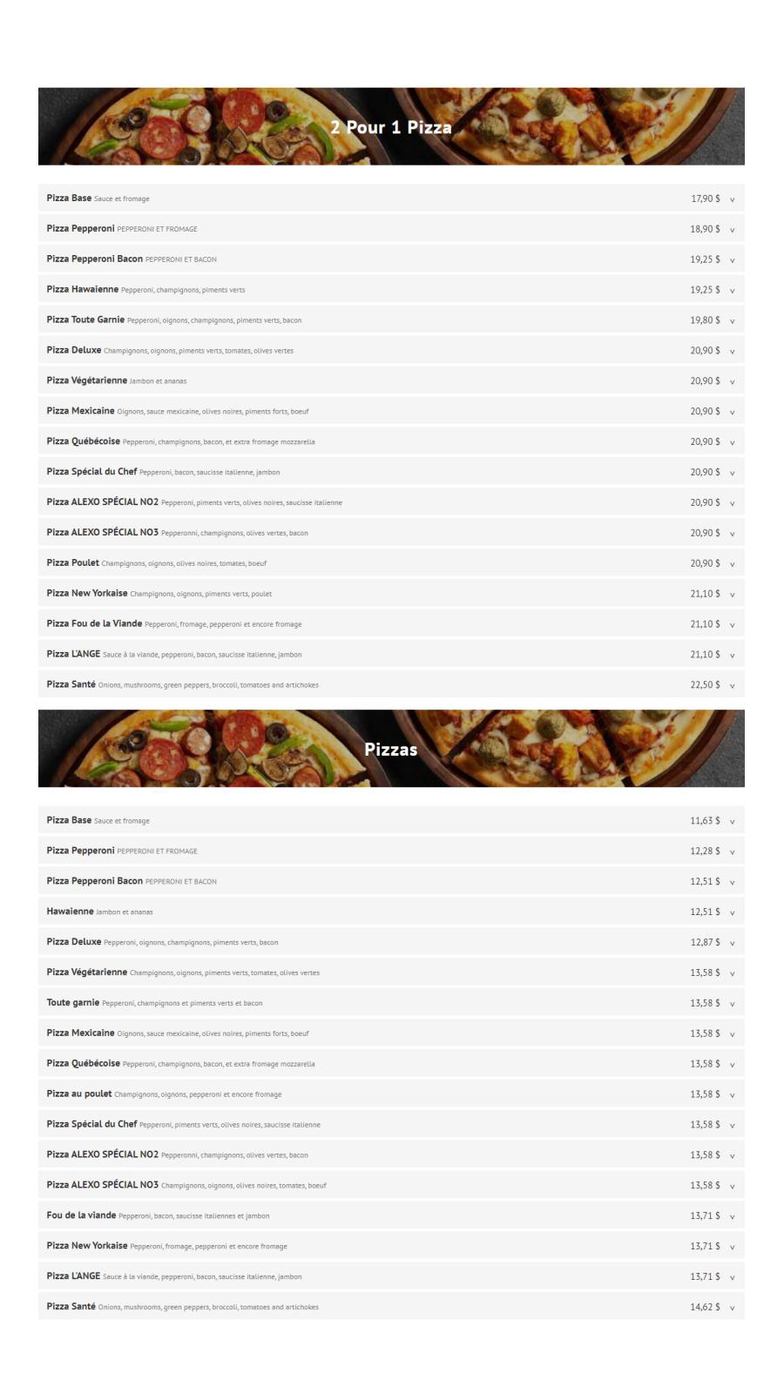Expand Pizza ALEXO SPÉCIAL NO2 options

point(733,502)
